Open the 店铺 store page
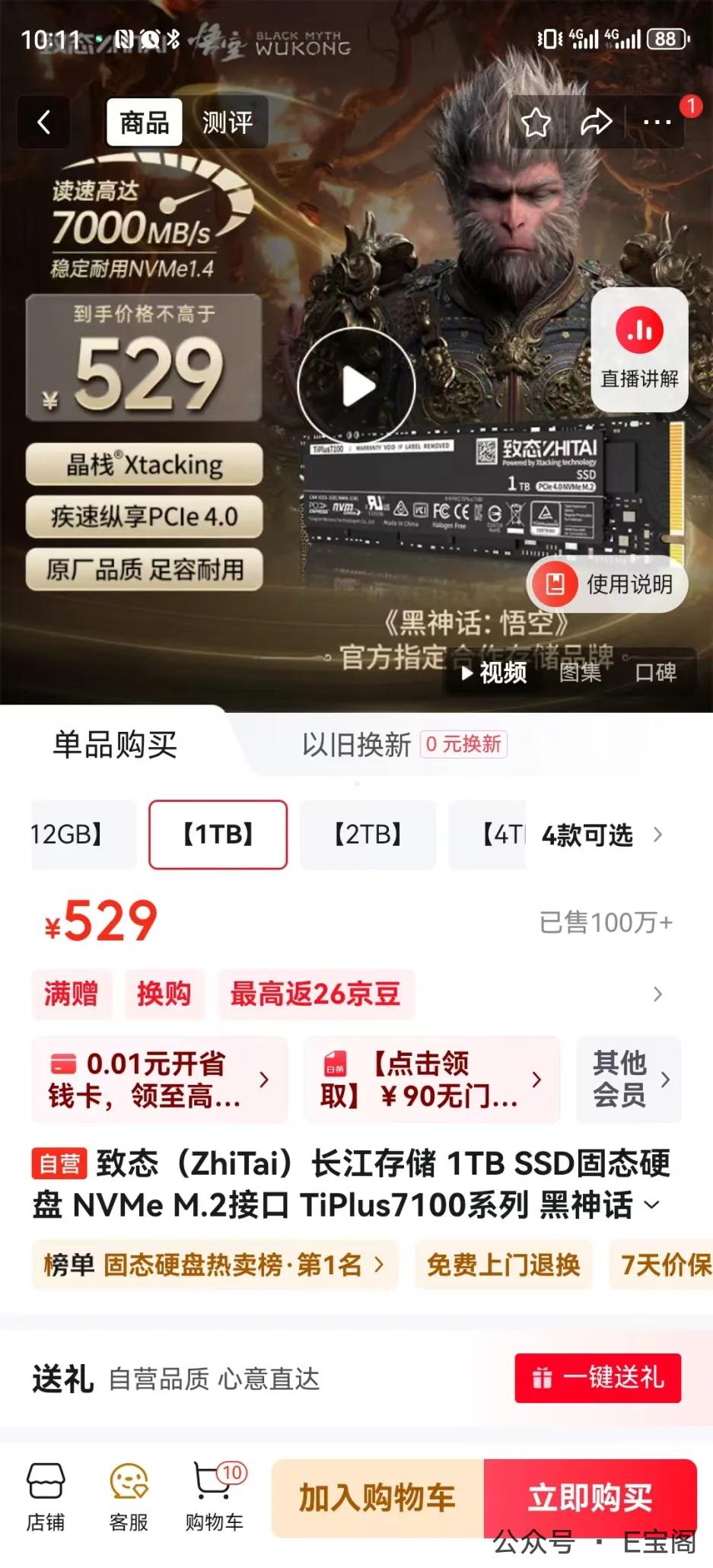This screenshot has height=1568, width=713. point(46,1496)
